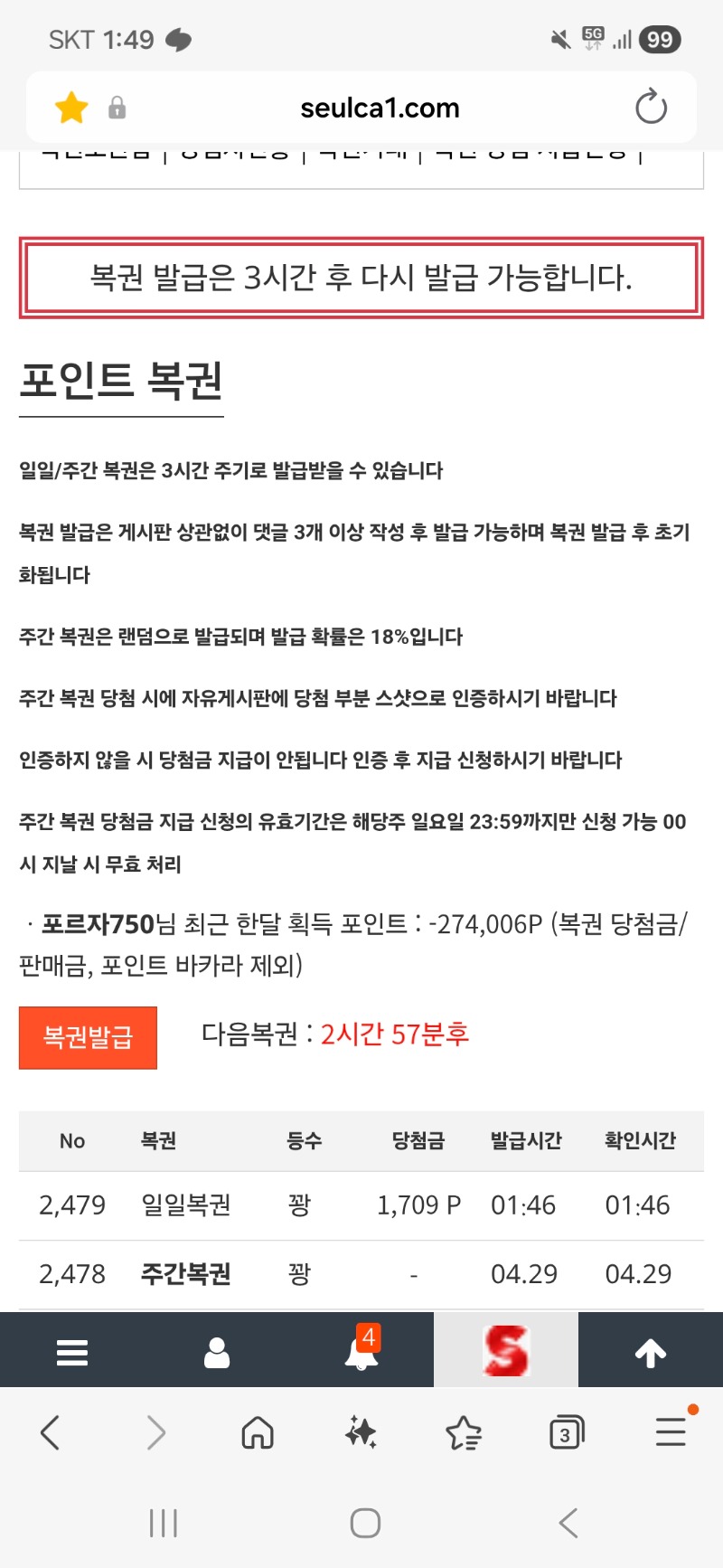Open the browser tools menu
The width and height of the screenshot is (723, 1568).
pos(671,1432)
